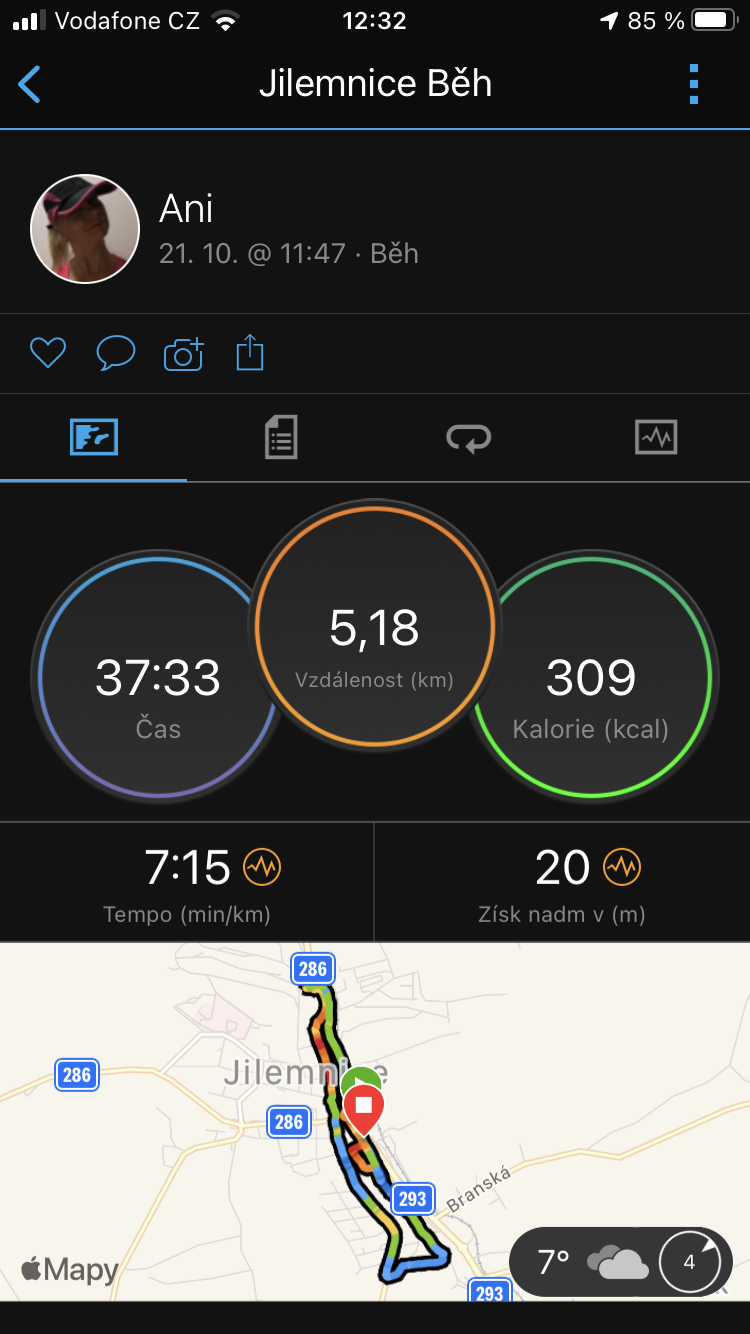Add a photo with the camera icon
Screen dimensions: 750x1334
pyautogui.click(x=183, y=354)
